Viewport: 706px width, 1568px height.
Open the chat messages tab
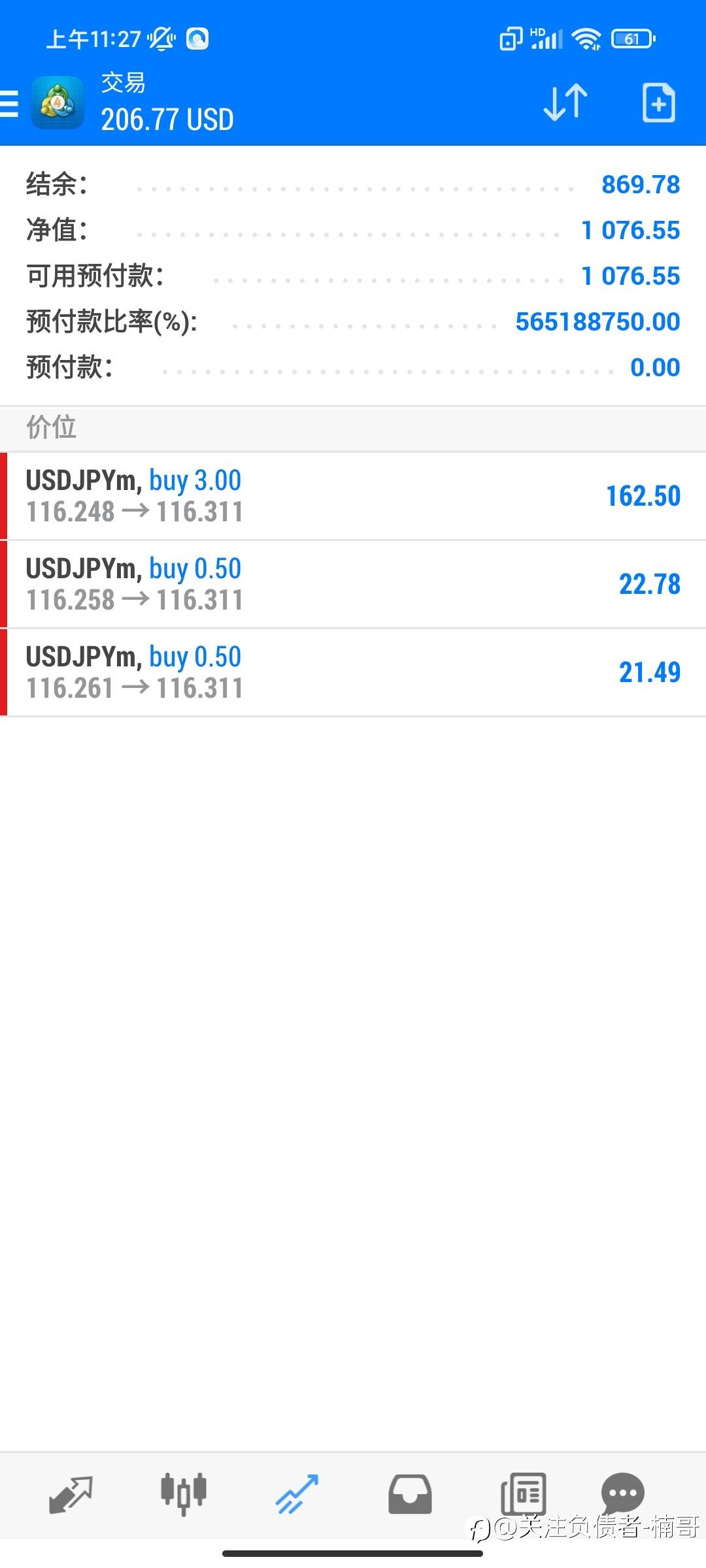pyautogui.click(x=622, y=1494)
